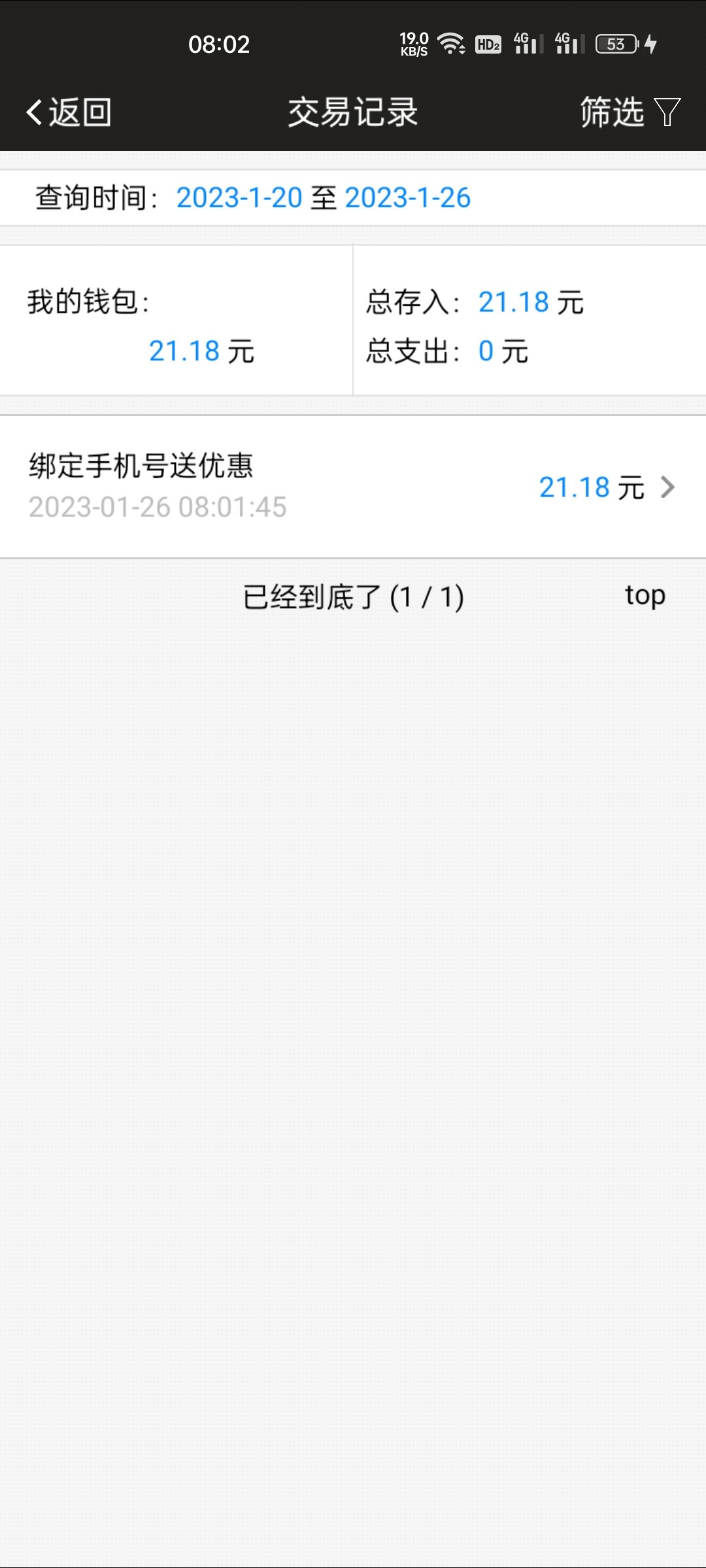
Task: Change the 查询时间 date range
Action: (323, 198)
